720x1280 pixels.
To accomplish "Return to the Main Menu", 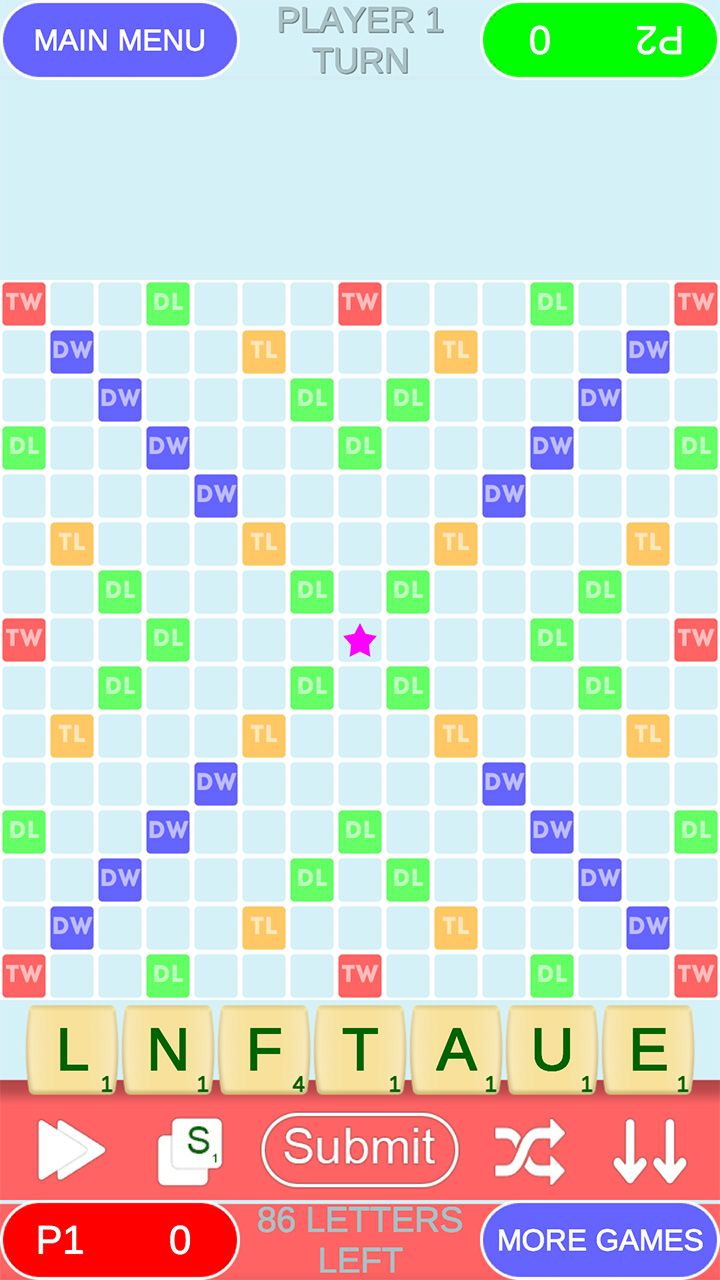I will (x=120, y=40).
